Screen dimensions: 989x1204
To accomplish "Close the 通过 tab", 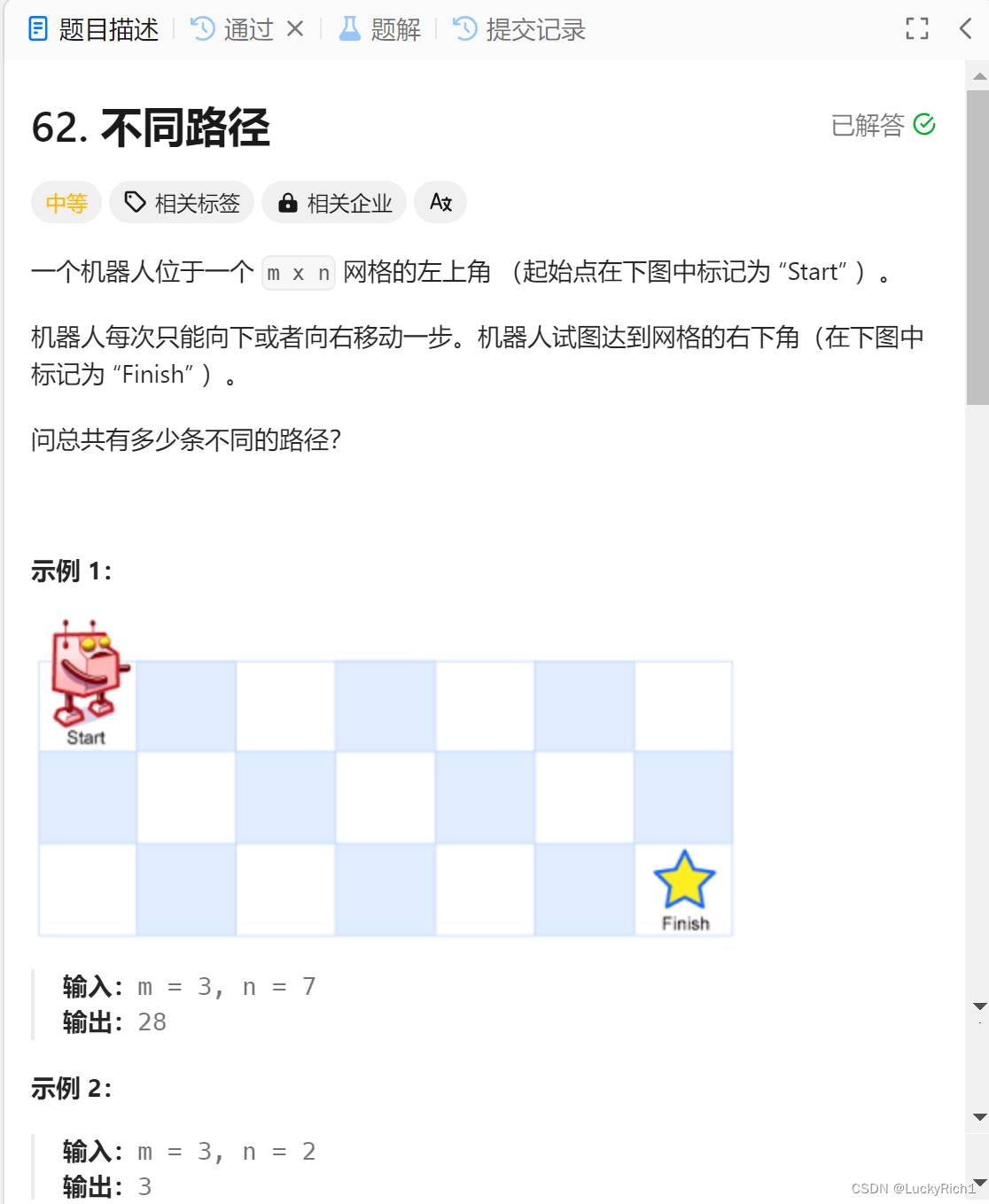I will point(295,30).
